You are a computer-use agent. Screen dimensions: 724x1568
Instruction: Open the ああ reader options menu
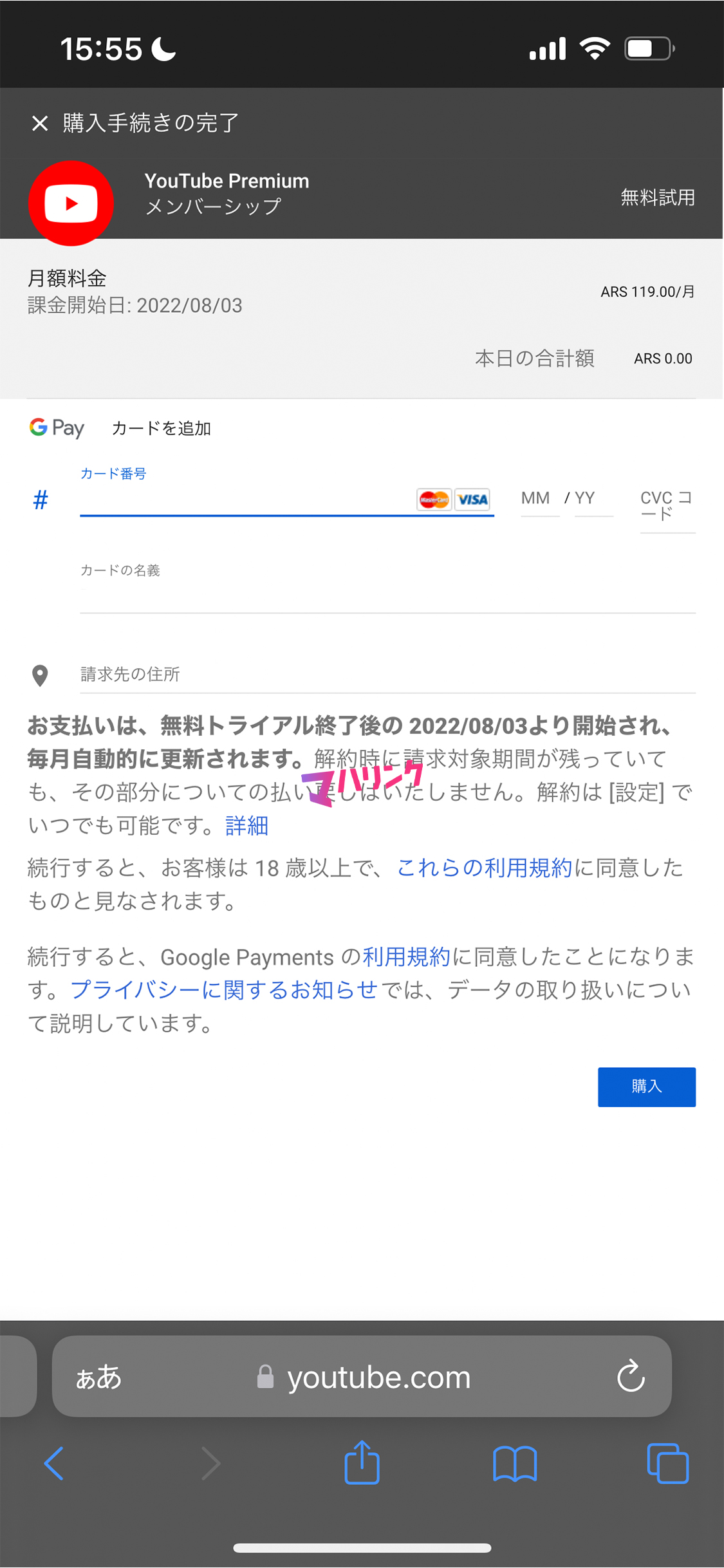(98, 1377)
